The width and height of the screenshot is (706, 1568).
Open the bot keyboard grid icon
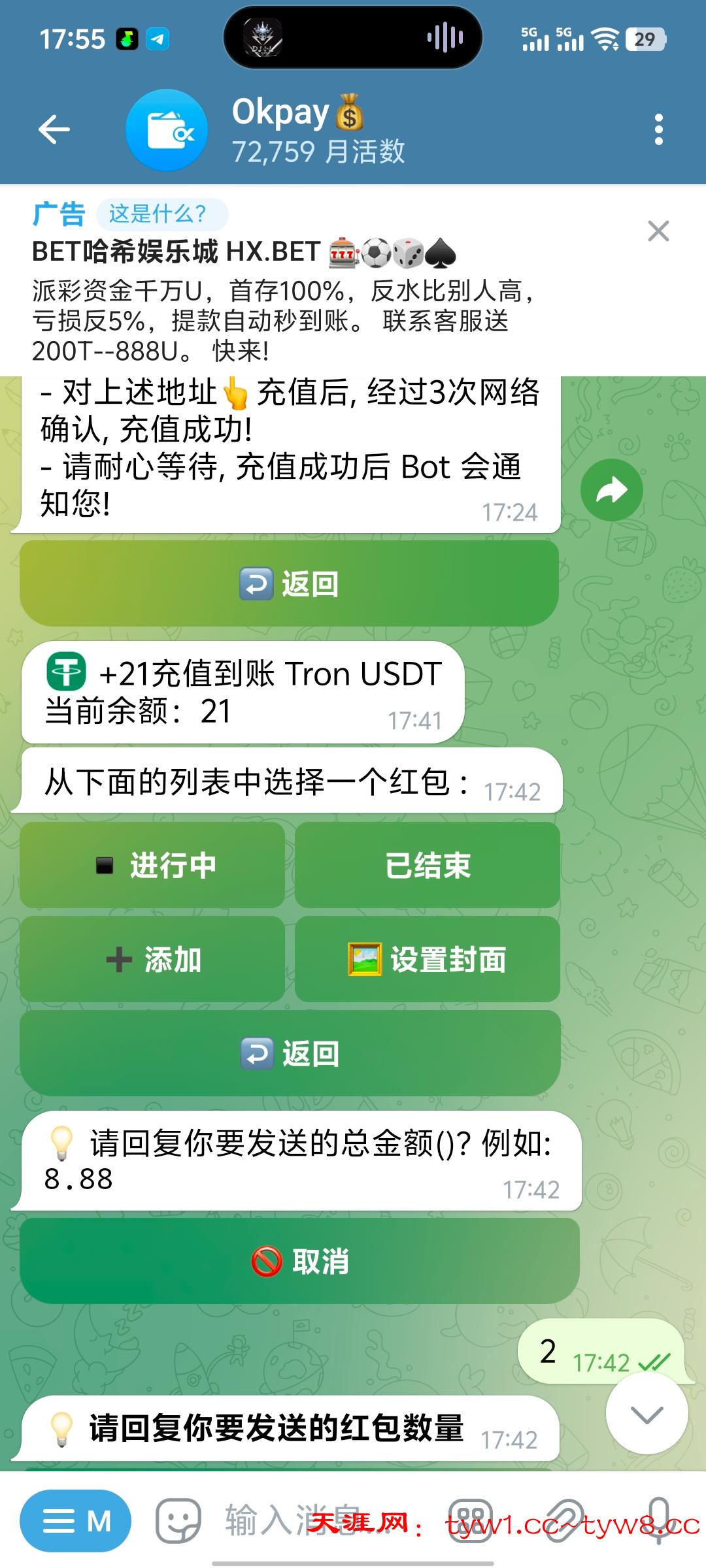470,1521
